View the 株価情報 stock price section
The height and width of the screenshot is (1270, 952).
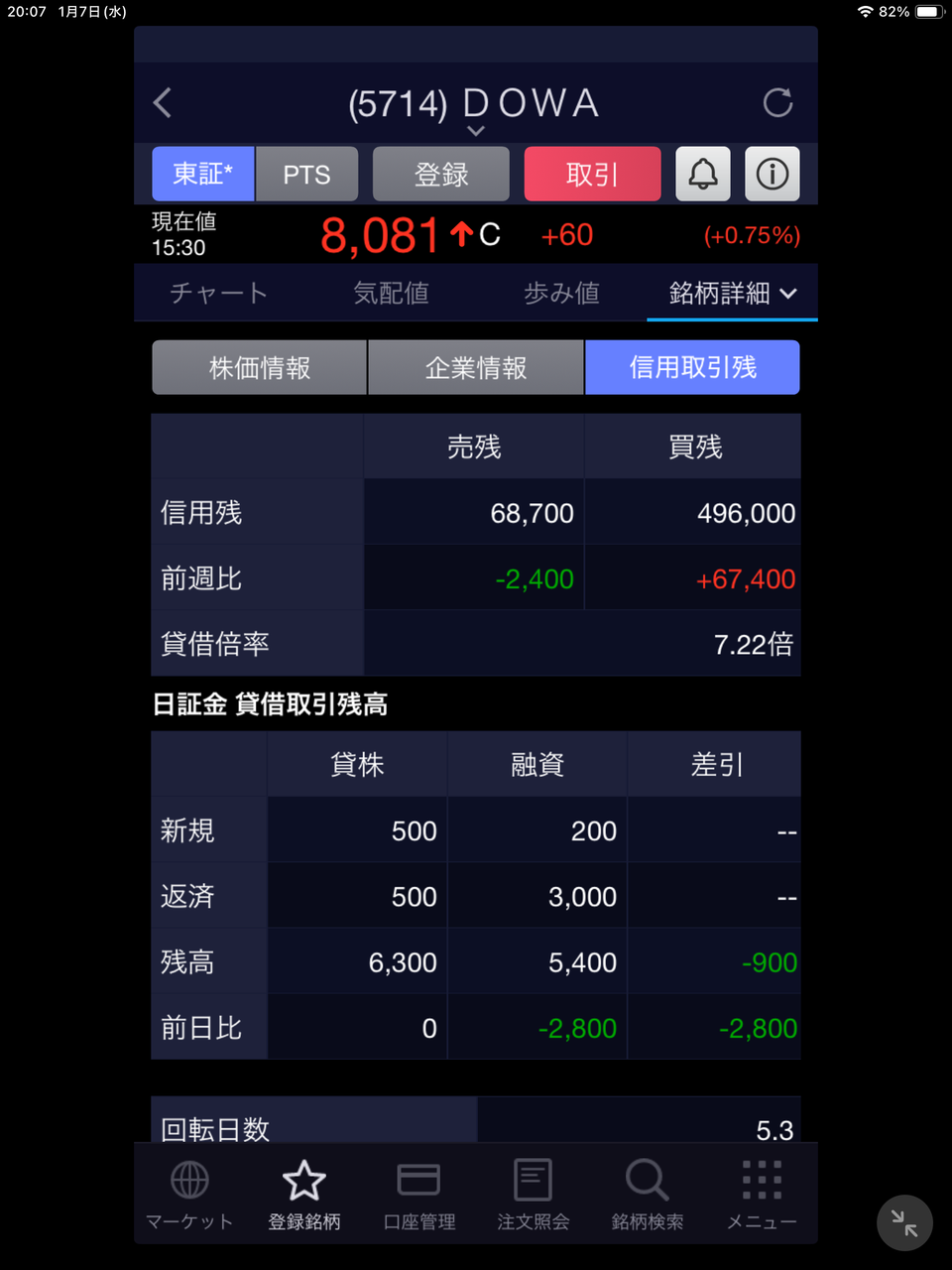pos(258,367)
